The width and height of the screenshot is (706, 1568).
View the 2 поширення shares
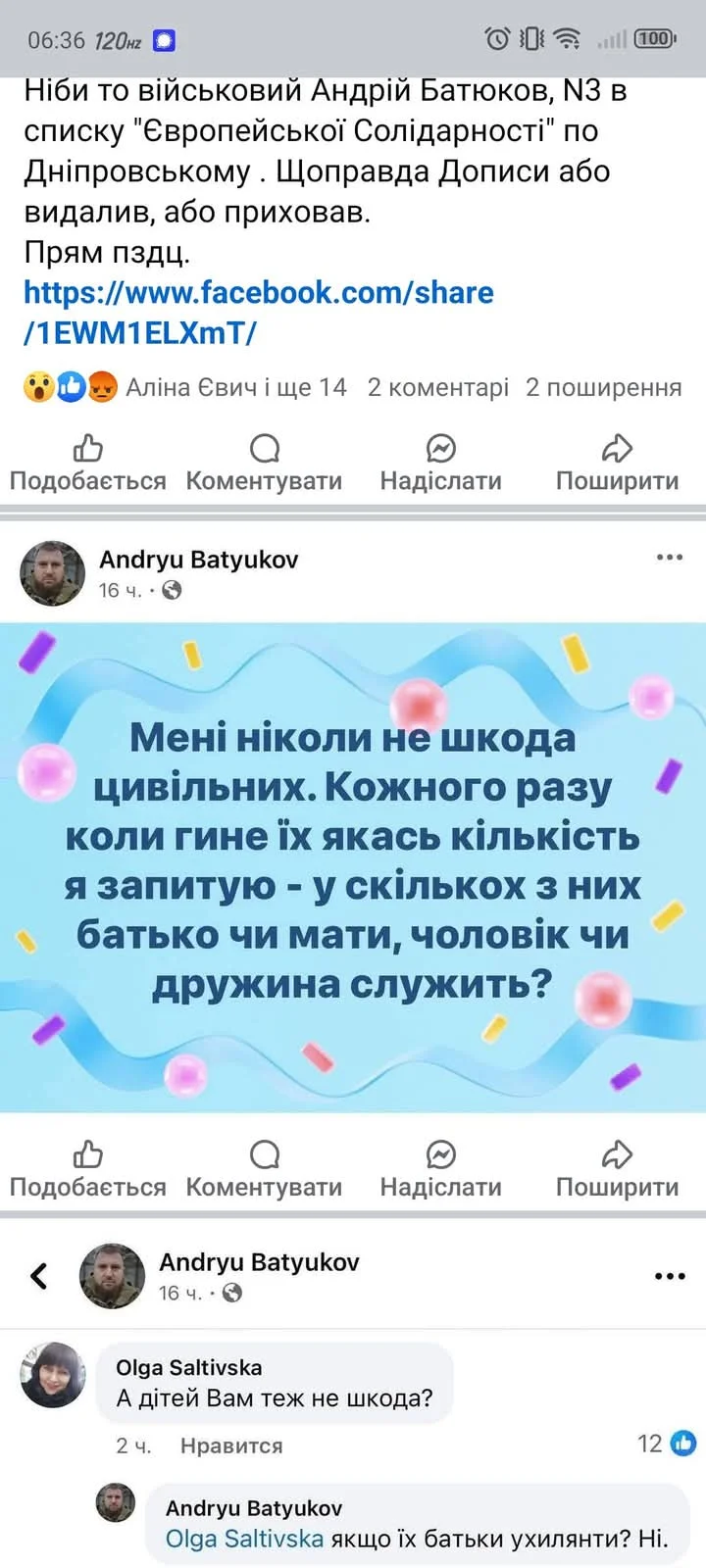[603, 387]
